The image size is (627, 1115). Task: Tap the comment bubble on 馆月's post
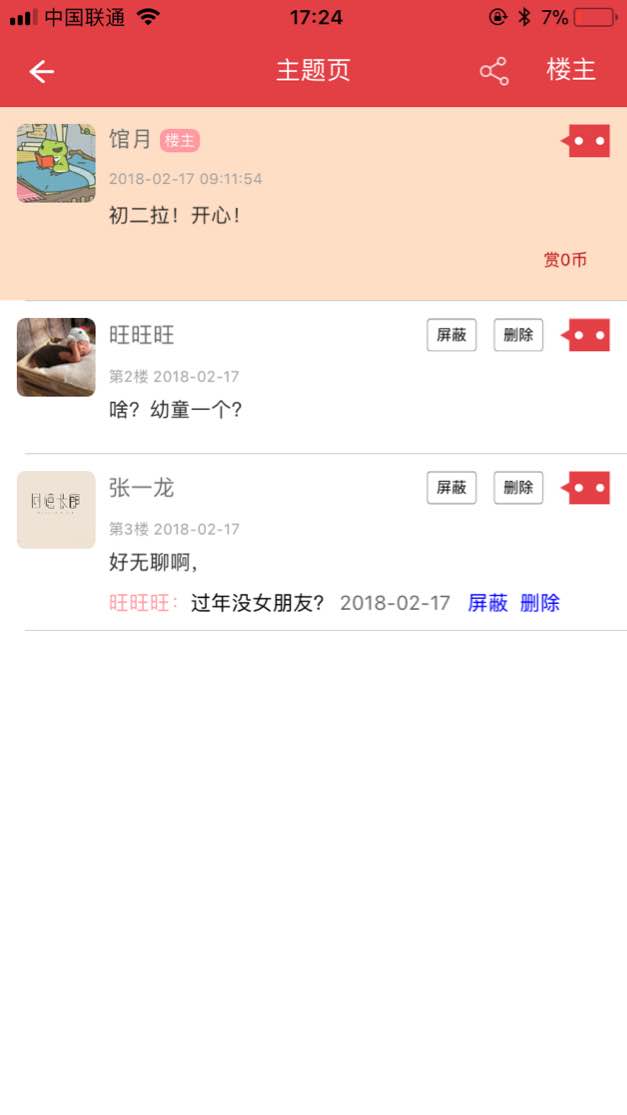587,141
